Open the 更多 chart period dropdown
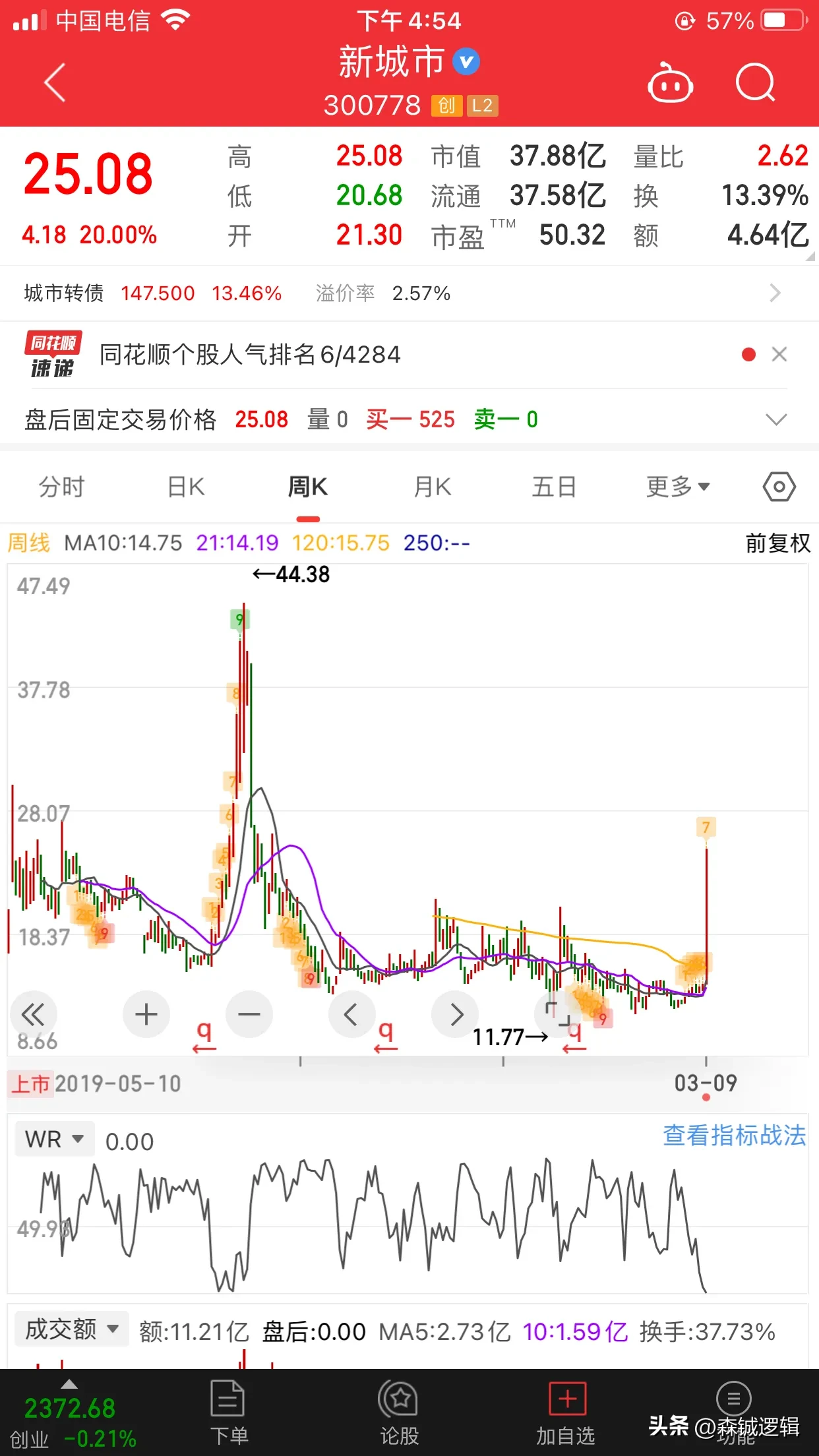Viewport: 819px width, 1456px height. pos(678,487)
